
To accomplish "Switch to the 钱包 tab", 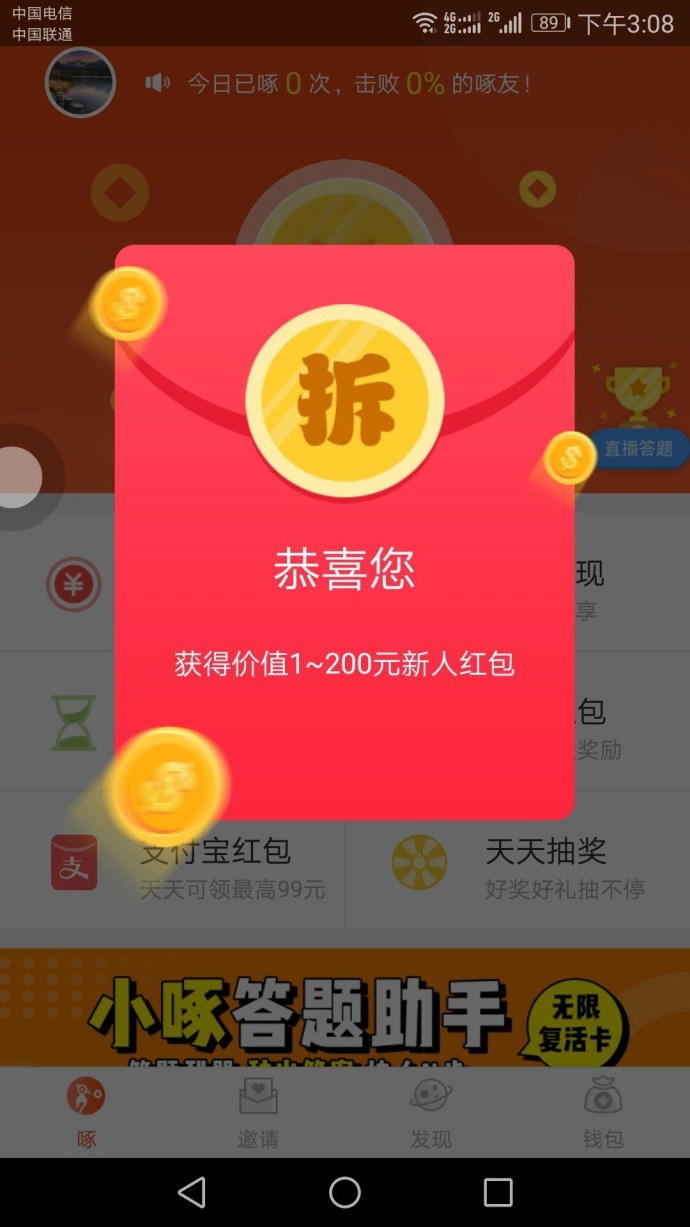I will tap(603, 1113).
